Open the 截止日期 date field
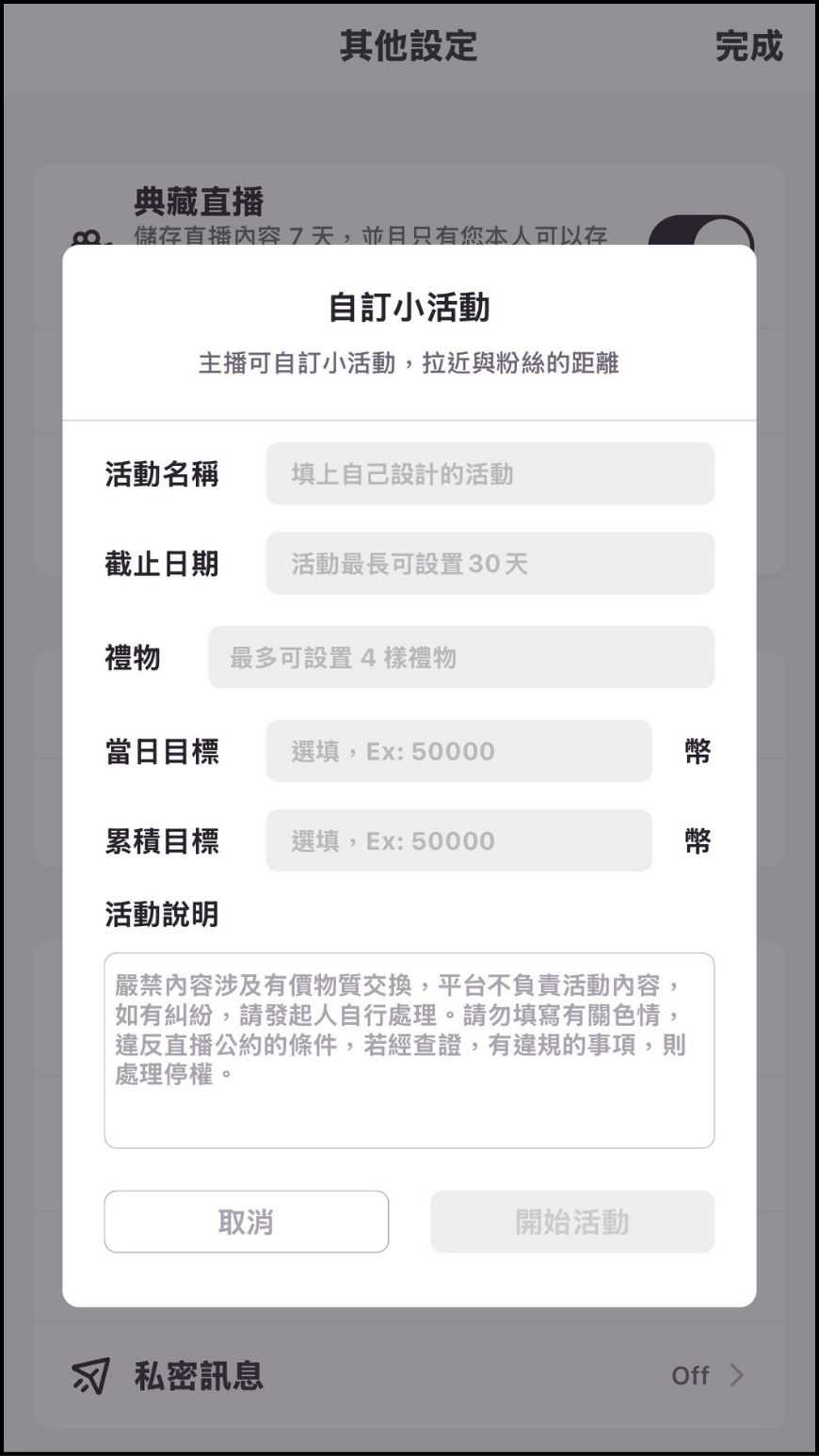The width and height of the screenshot is (819, 1456). [490, 563]
